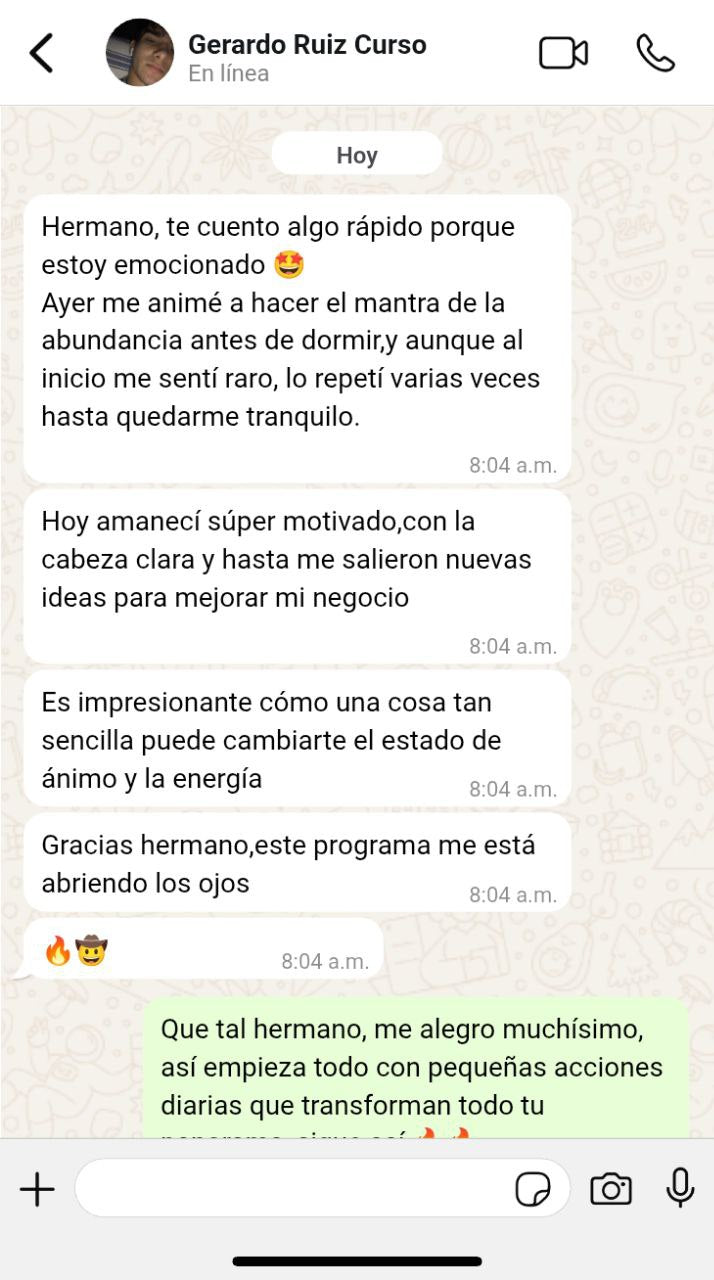Open the camera to send a photo
Image resolution: width=714 pixels, height=1280 pixels.
(x=610, y=1189)
